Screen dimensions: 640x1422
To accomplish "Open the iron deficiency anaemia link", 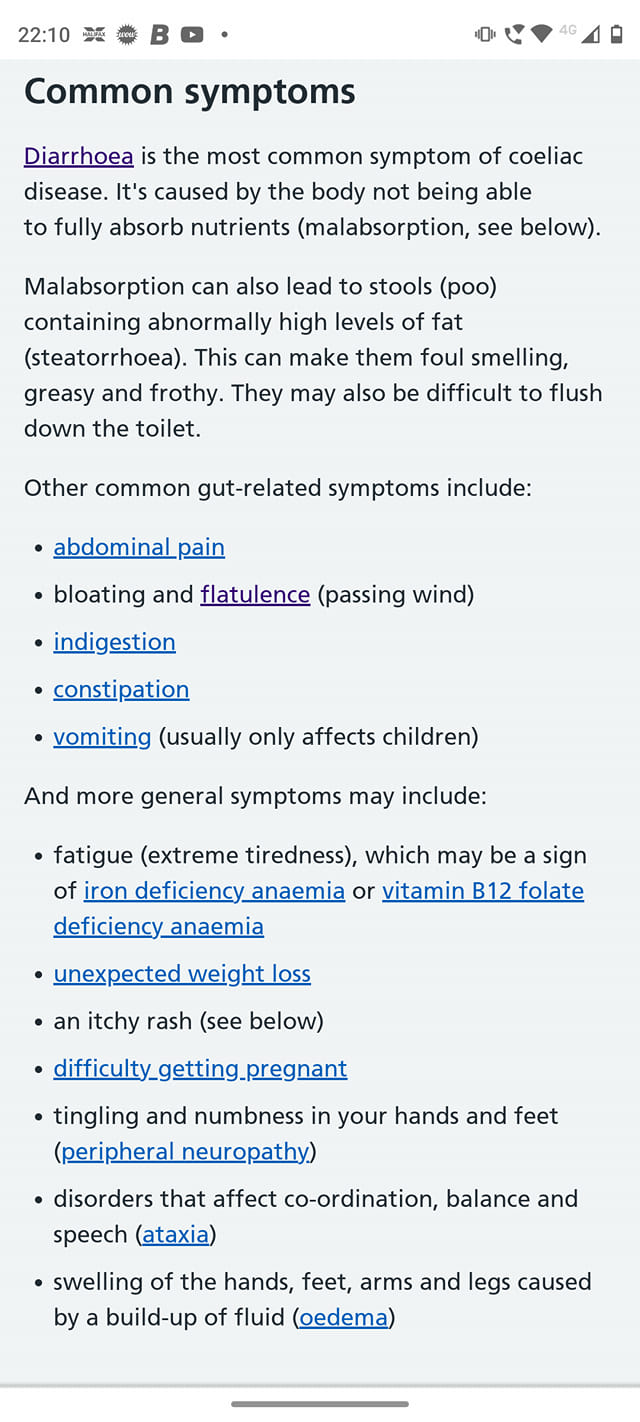I will [x=214, y=890].
